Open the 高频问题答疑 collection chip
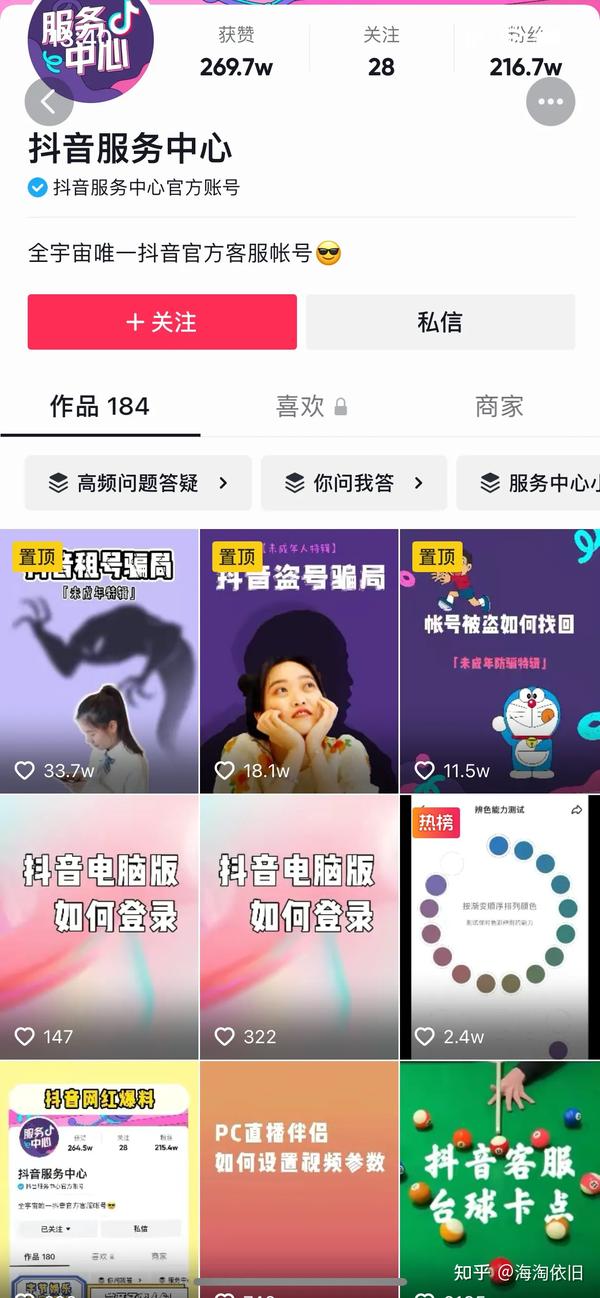The width and height of the screenshot is (600, 1298). coord(138,483)
